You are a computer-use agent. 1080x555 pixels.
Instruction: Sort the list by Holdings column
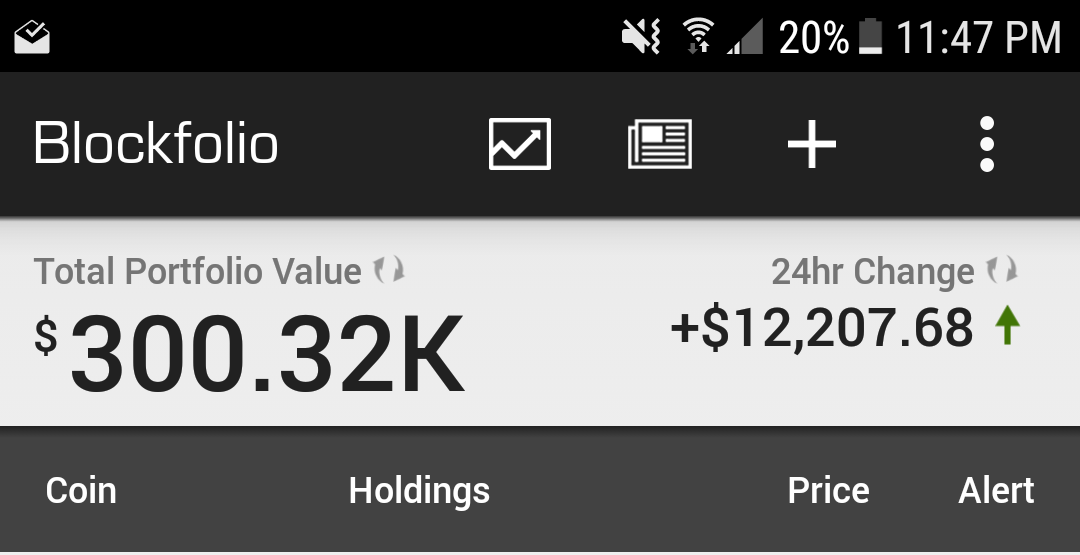(419, 491)
